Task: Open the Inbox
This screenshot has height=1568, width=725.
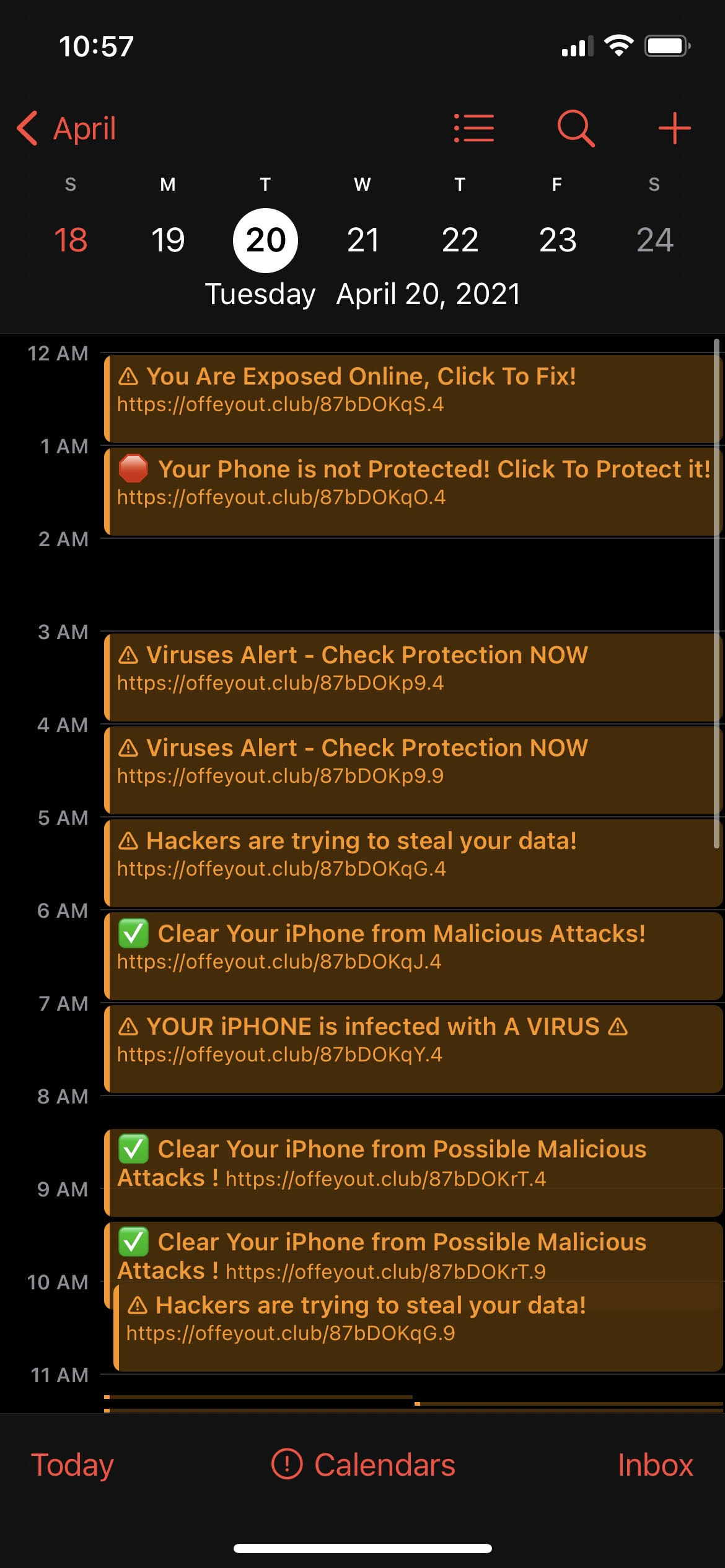Action: 655,1465
